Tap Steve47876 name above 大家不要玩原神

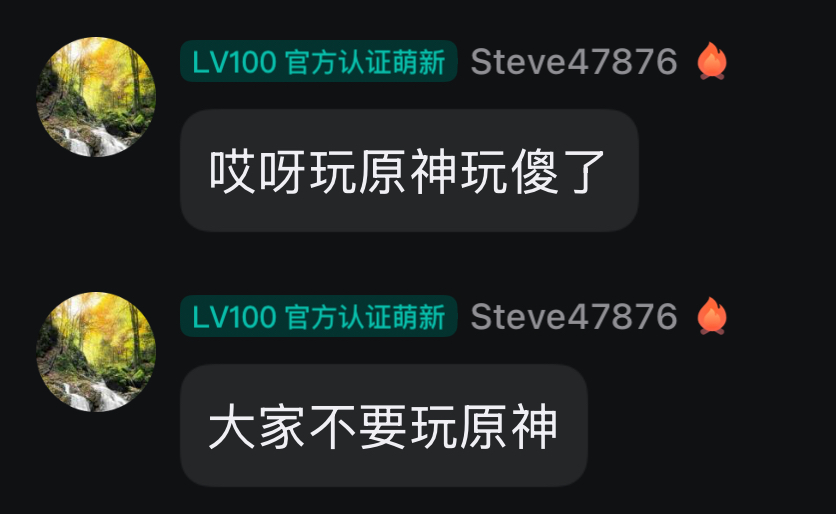[574, 317]
